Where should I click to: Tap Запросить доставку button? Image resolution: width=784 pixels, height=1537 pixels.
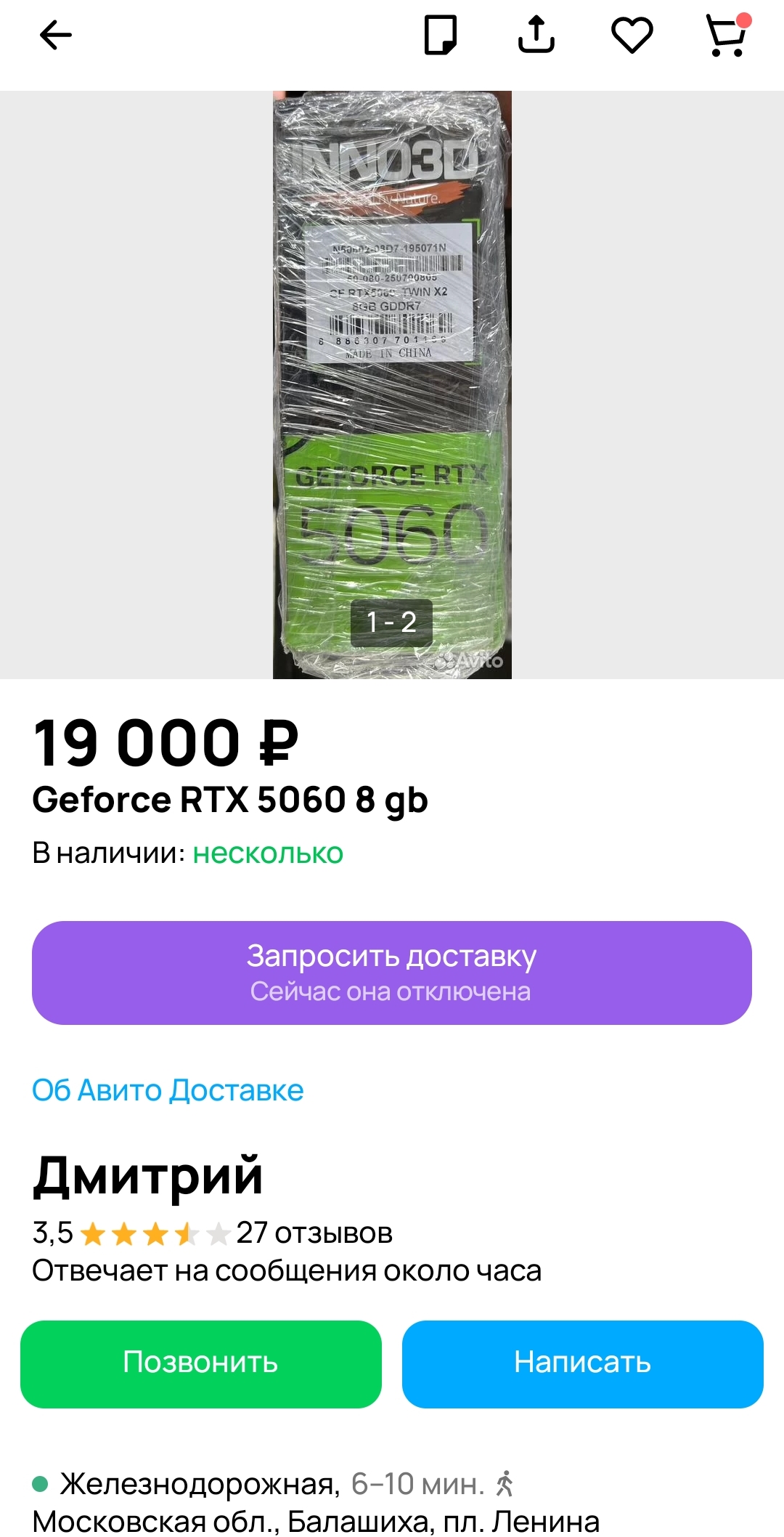(x=392, y=973)
